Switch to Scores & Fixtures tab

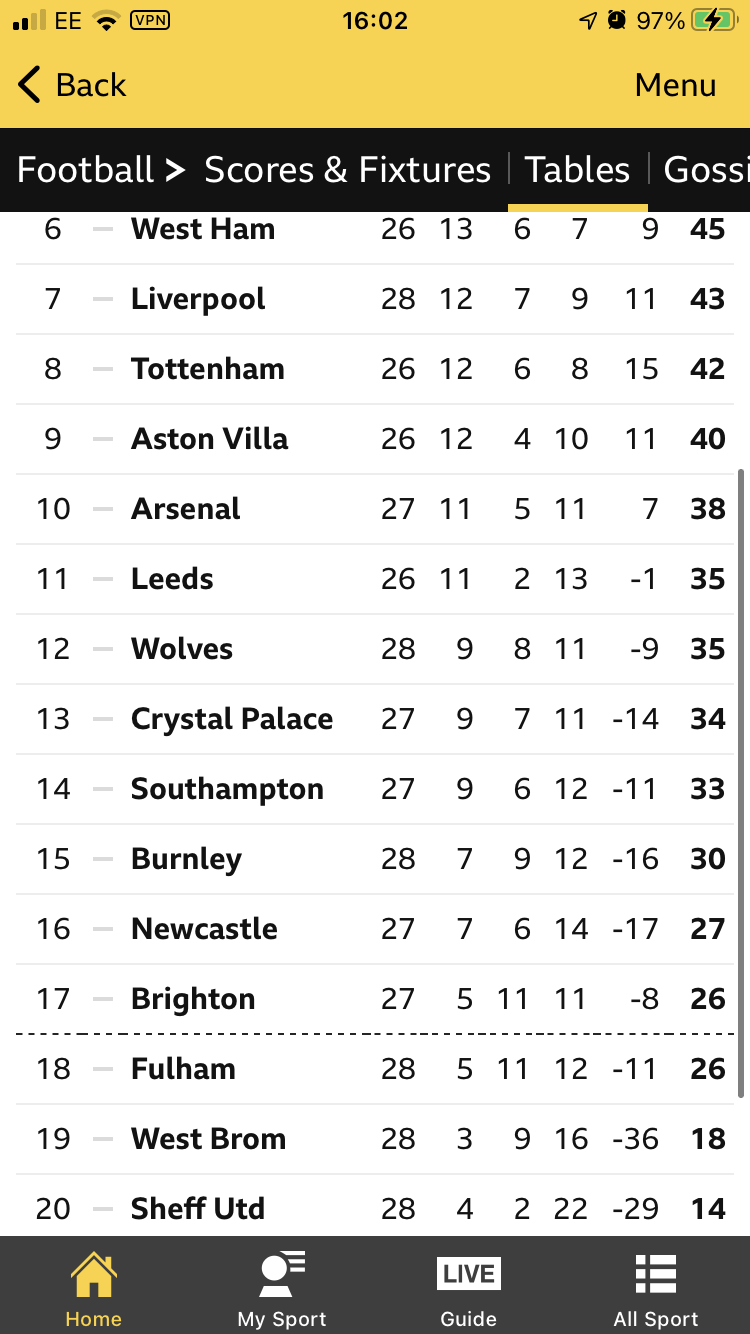tap(347, 170)
